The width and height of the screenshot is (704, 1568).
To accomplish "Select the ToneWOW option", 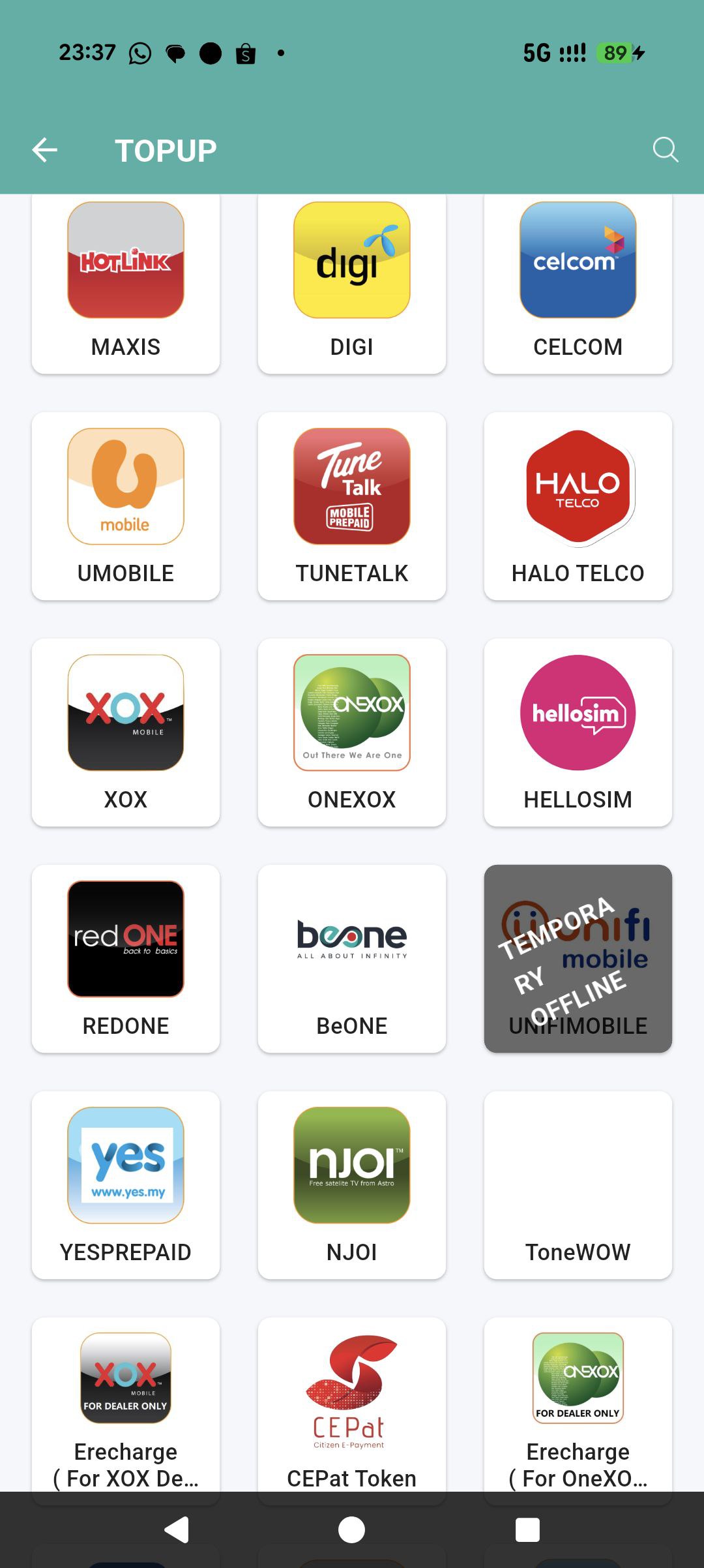I will point(578,1184).
